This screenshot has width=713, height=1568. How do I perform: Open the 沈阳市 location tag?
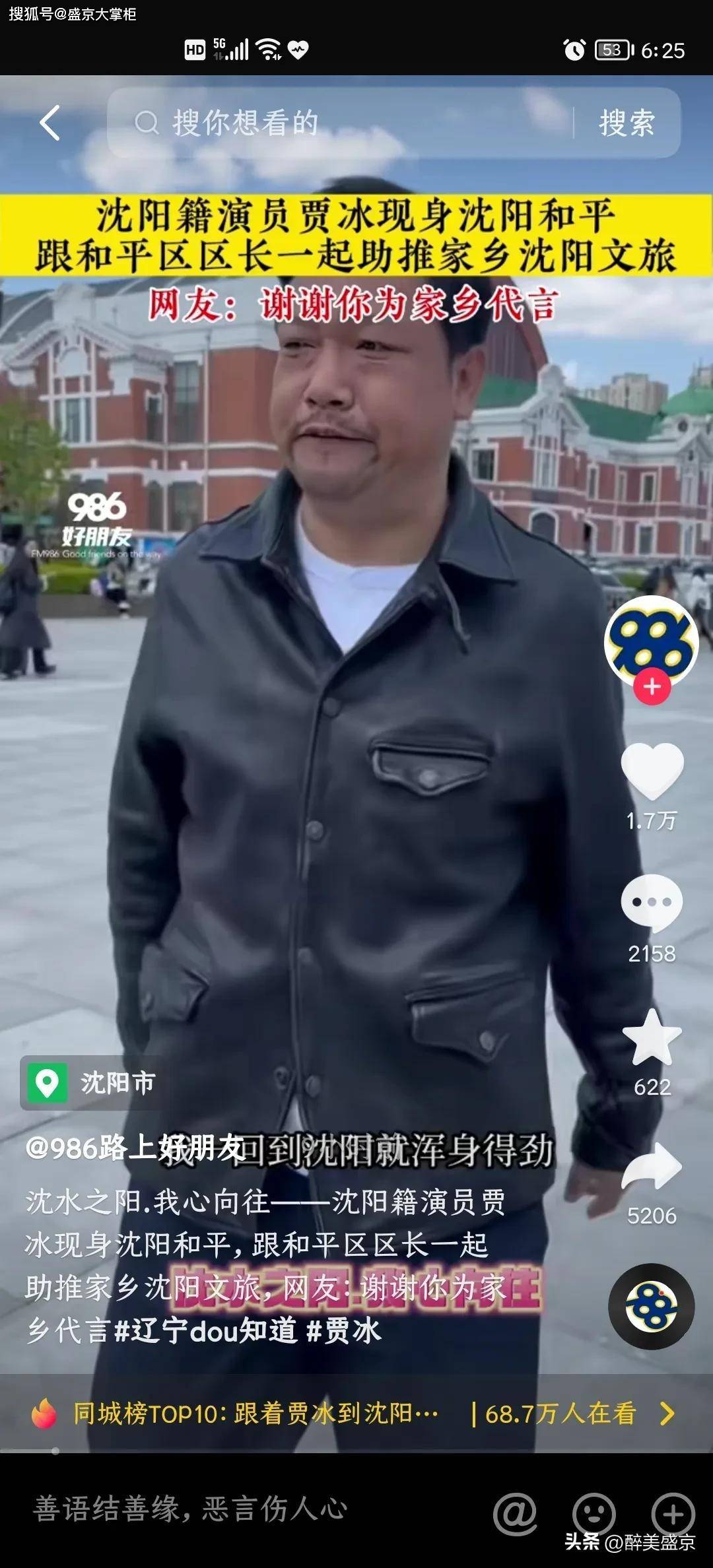click(x=92, y=1083)
